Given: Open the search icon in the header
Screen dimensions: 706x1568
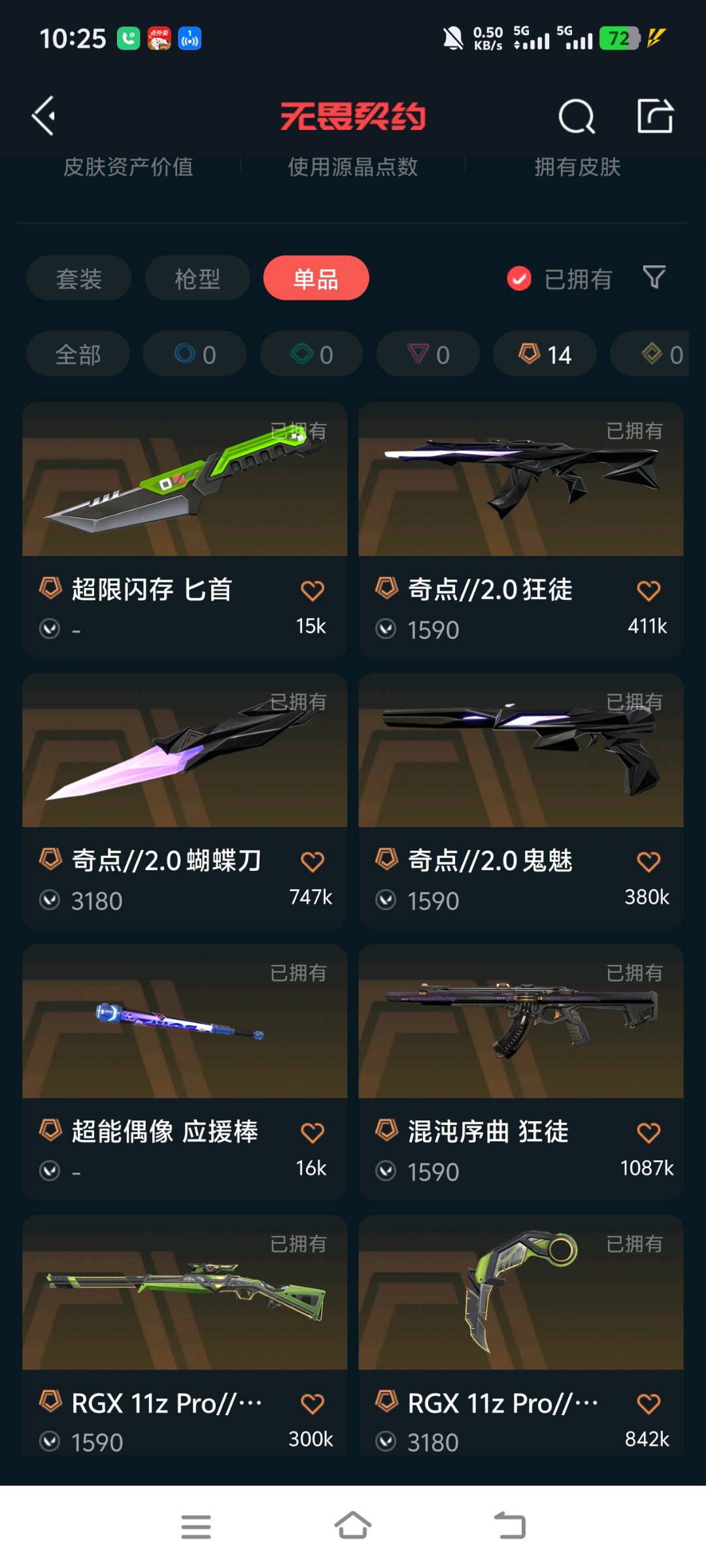Looking at the screenshot, I should pyautogui.click(x=577, y=117).
